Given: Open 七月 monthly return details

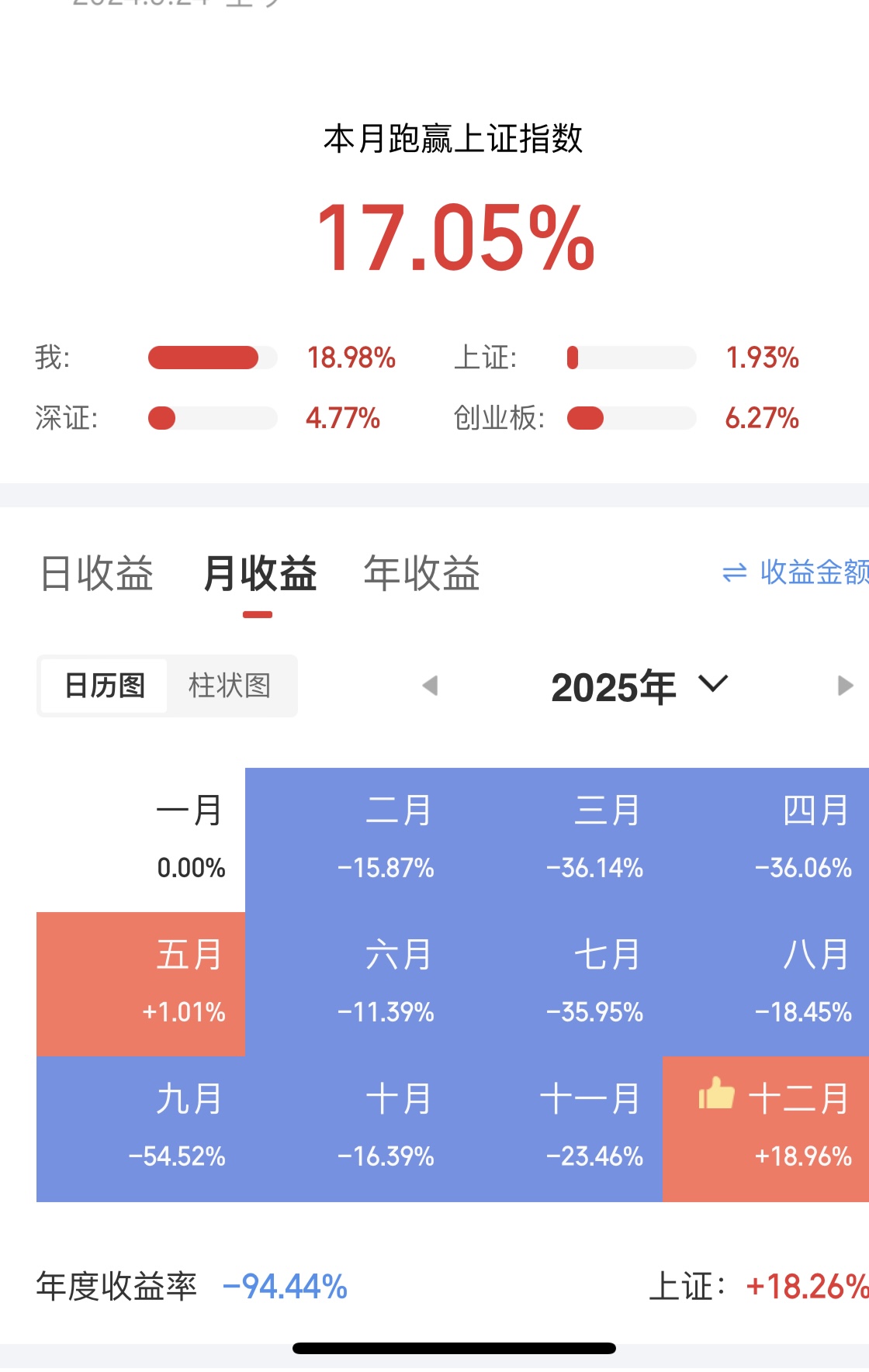Looking at the screenshot, I should click(x=558, y=983).
